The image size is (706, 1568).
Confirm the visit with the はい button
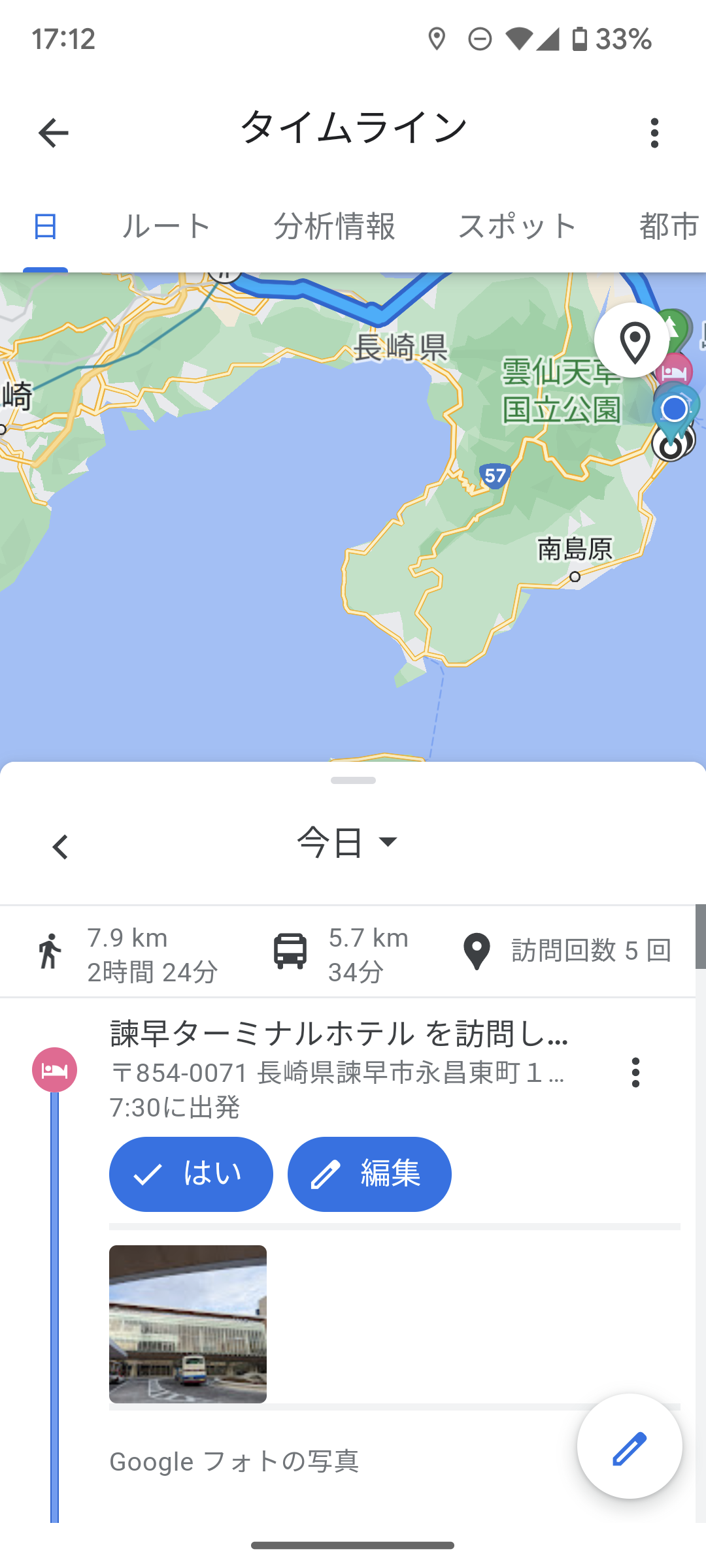pyautogui.click(x=191, y=1174)
